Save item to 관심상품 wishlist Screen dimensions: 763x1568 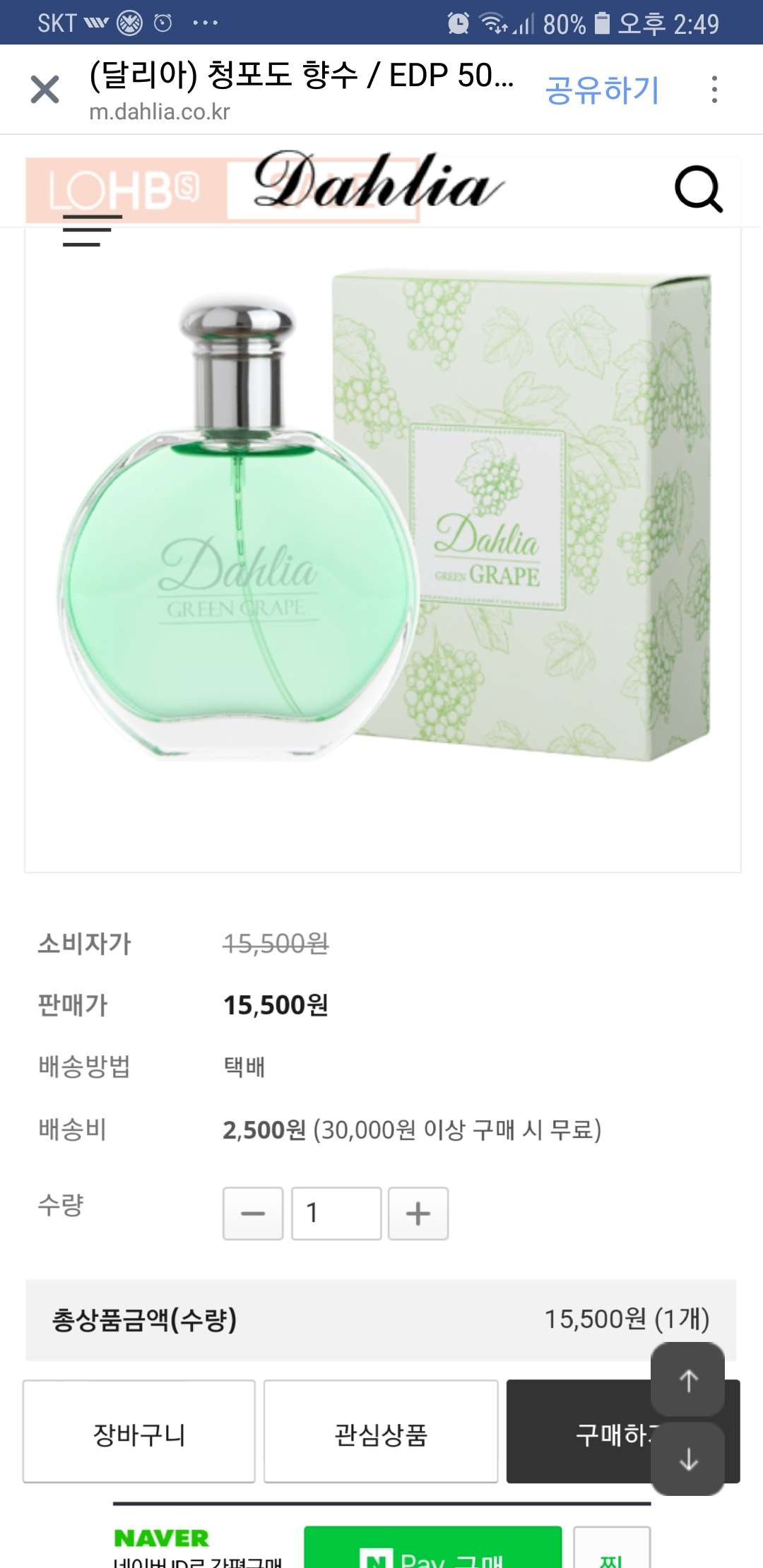tap(381, 1432)
